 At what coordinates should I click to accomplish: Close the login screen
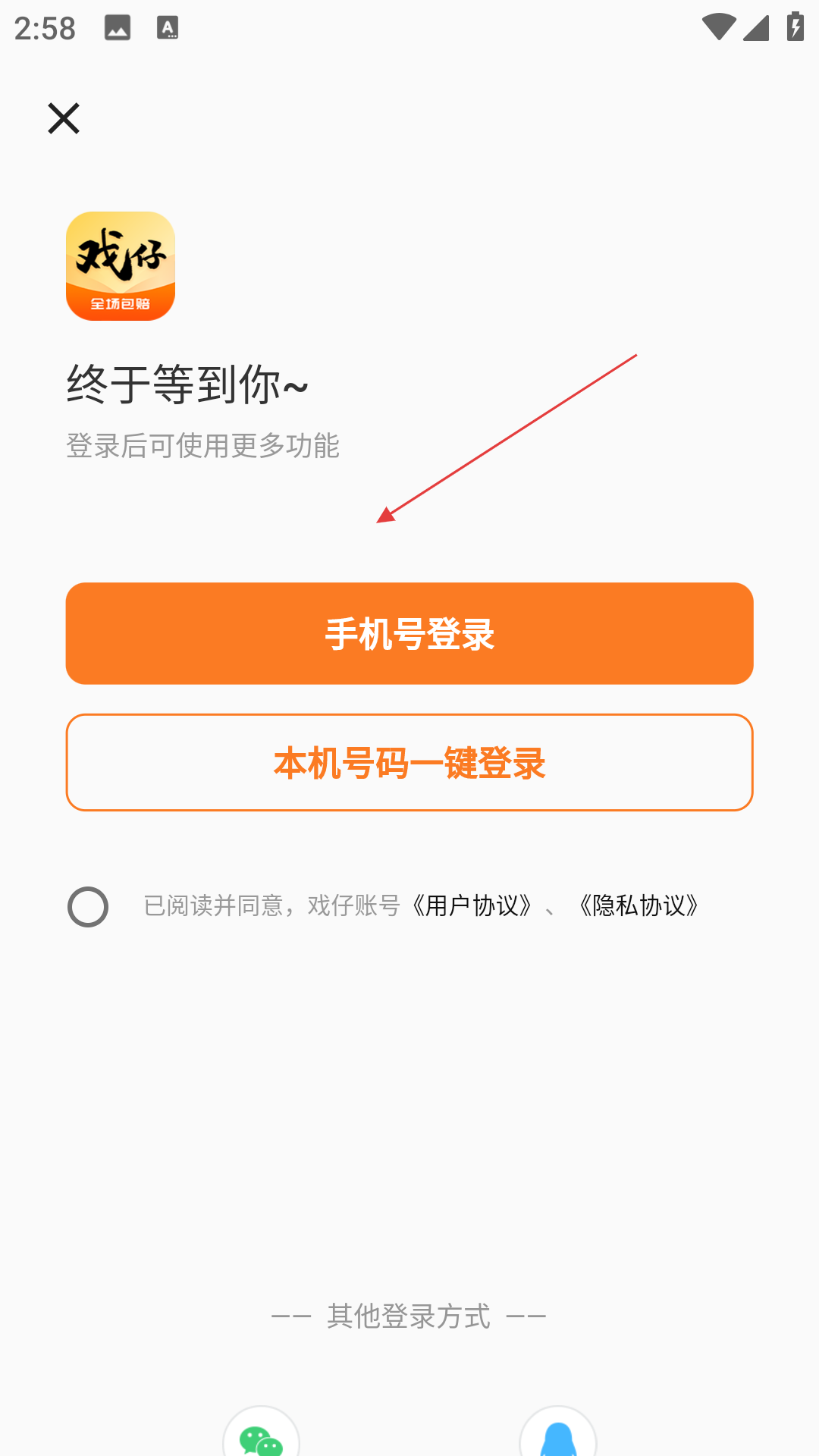coord(64,118)
